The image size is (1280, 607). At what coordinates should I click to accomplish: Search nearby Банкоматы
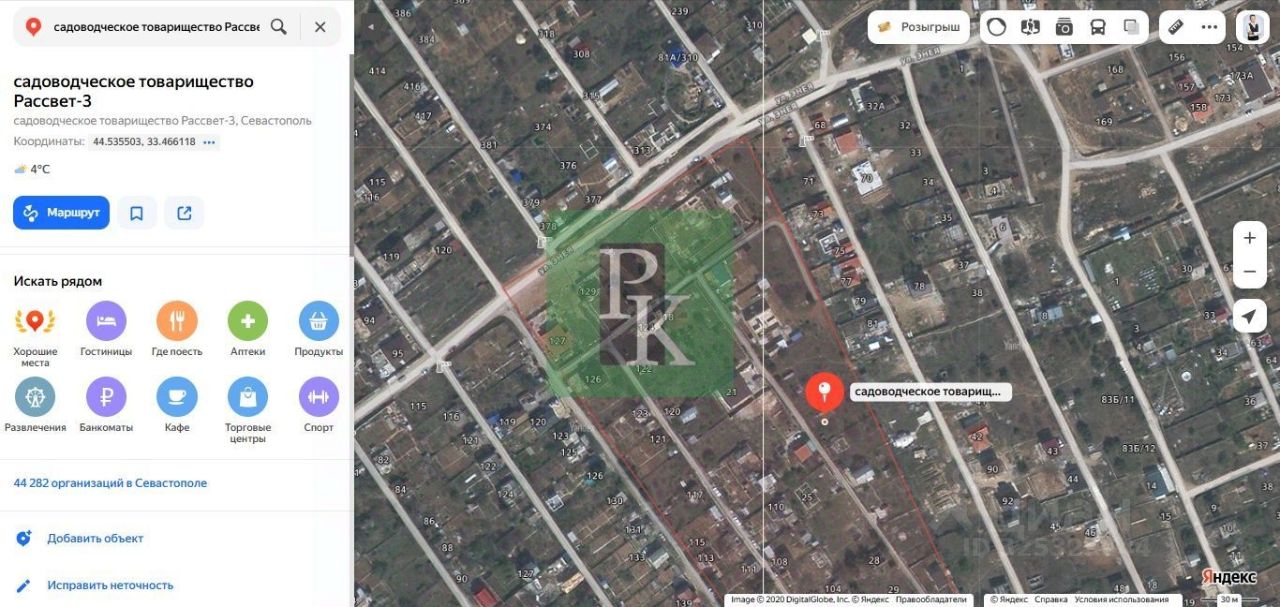pyautogui.click(x=106, y=398)
